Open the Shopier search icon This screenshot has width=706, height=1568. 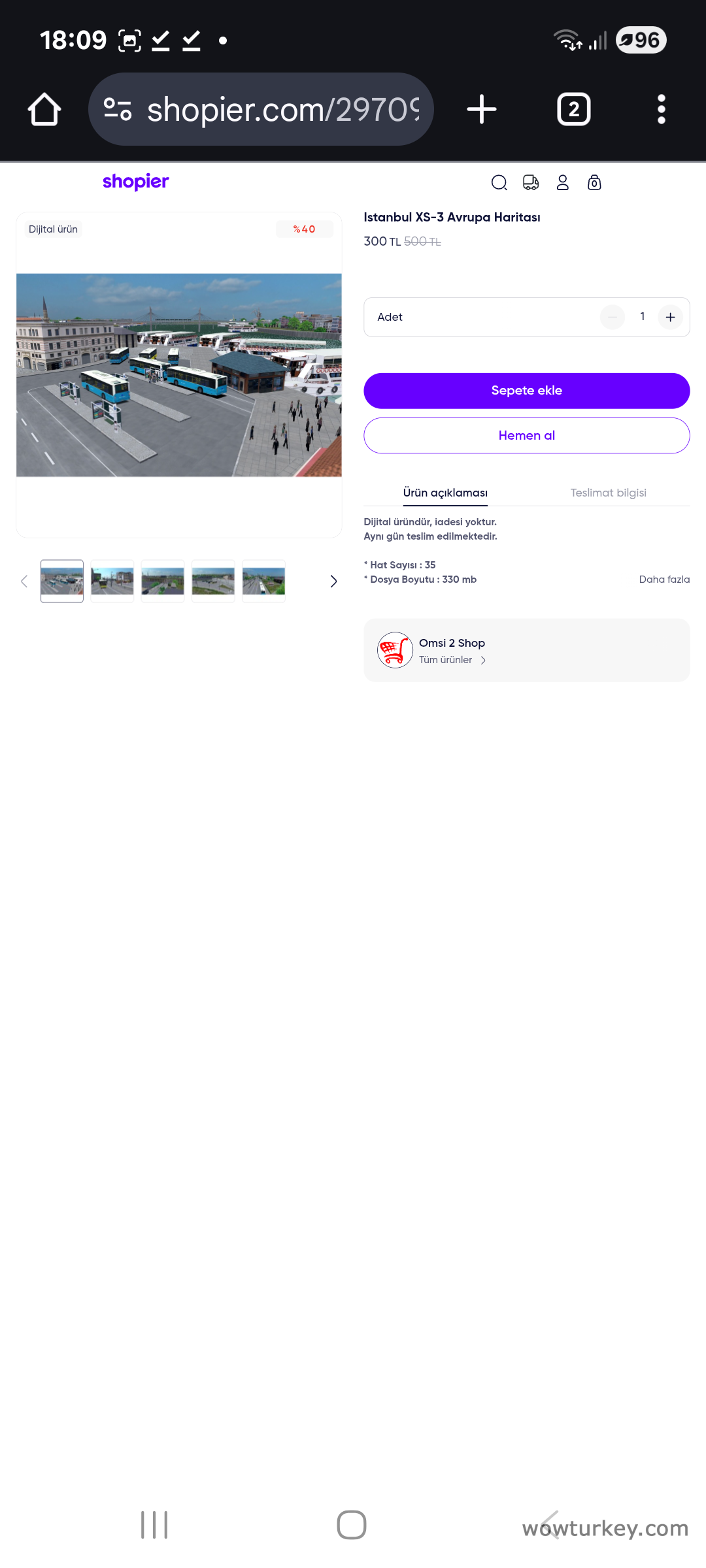(x=499, y=183)
